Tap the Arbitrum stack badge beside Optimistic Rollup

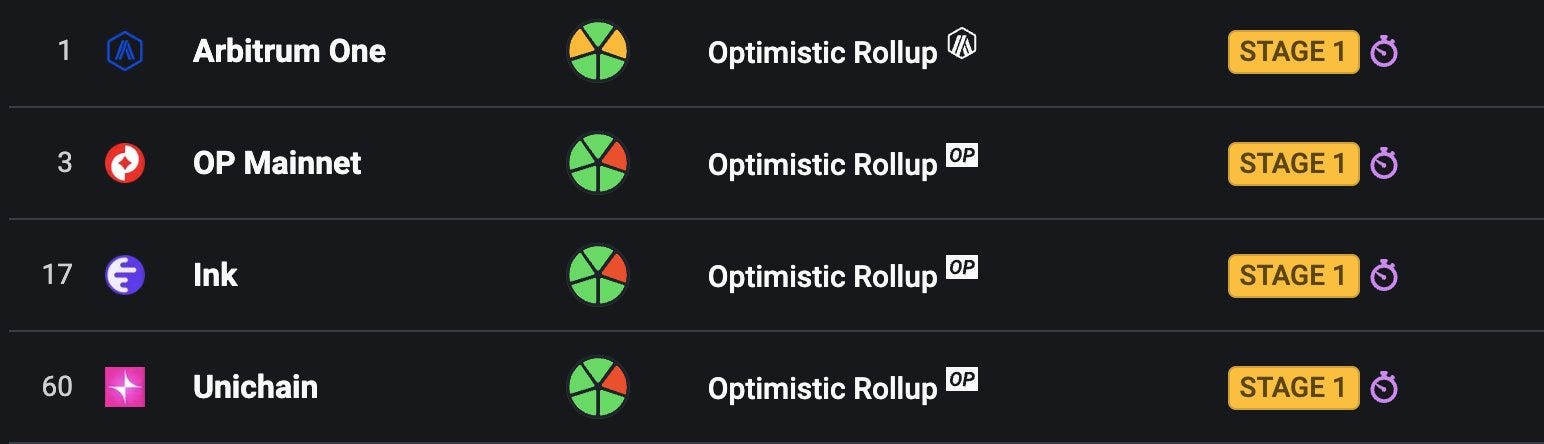[x=962, y=43]
